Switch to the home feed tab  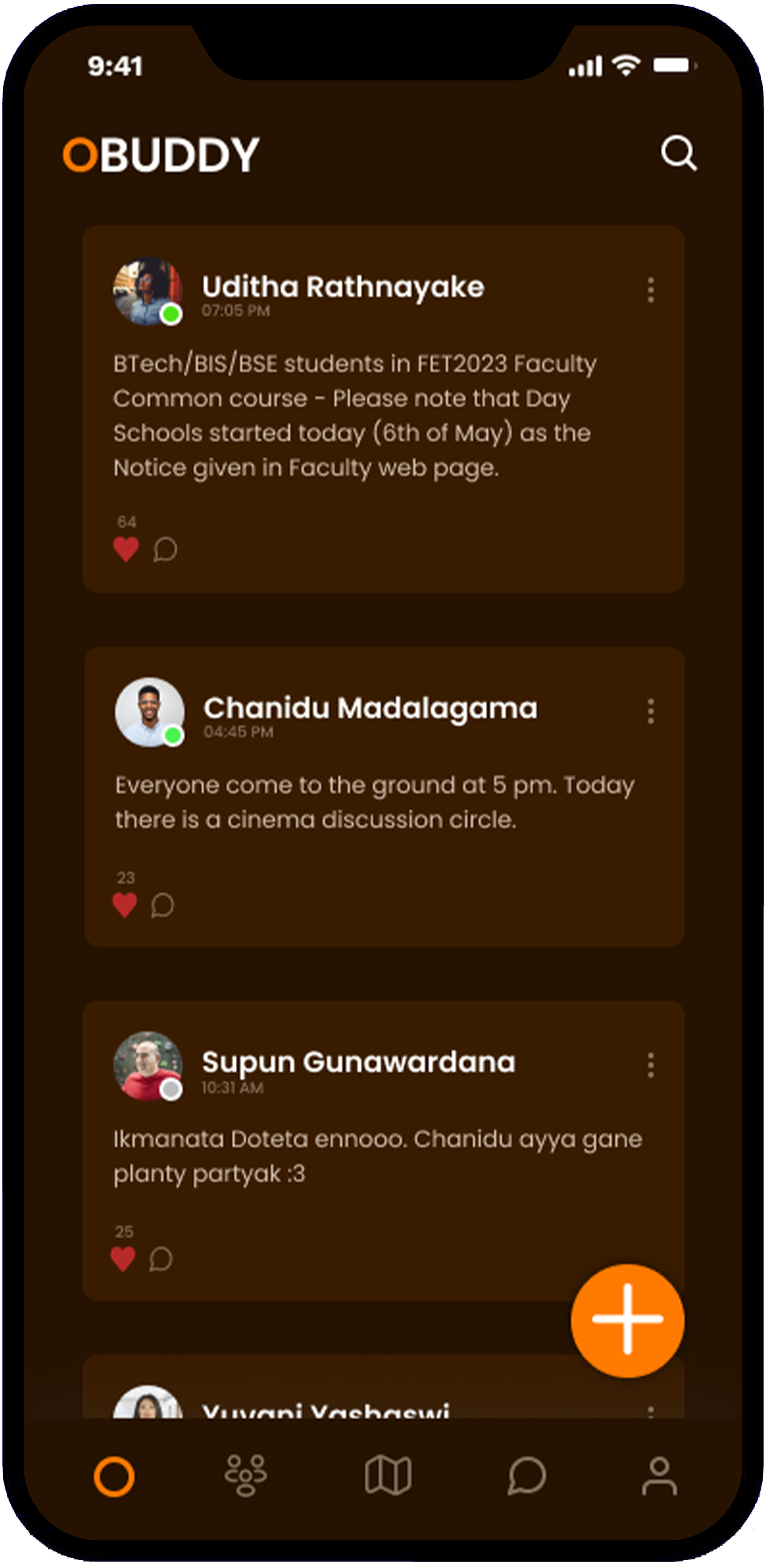[x=114, y=1476]
